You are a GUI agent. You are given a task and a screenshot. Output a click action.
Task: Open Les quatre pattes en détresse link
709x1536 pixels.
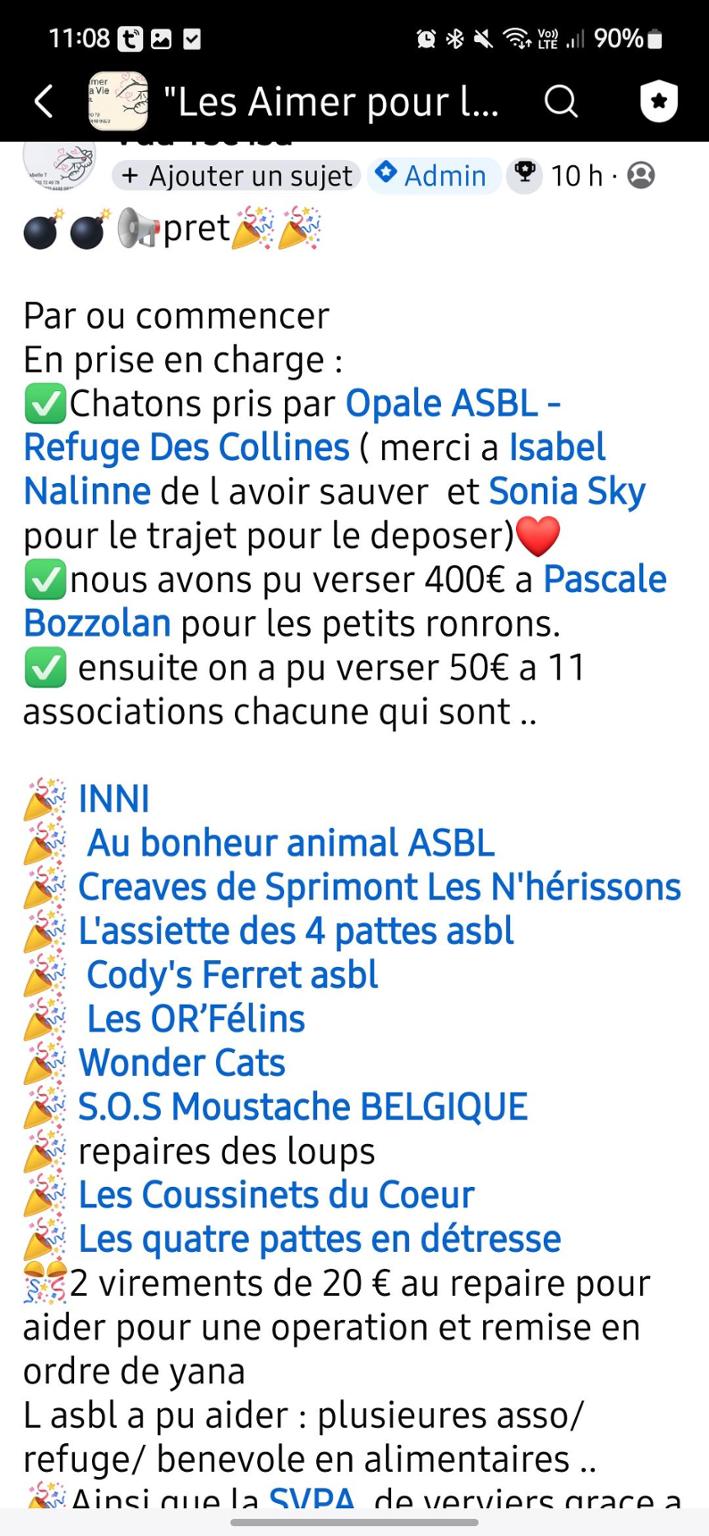pyautogui.click(x=319, y=1239)
